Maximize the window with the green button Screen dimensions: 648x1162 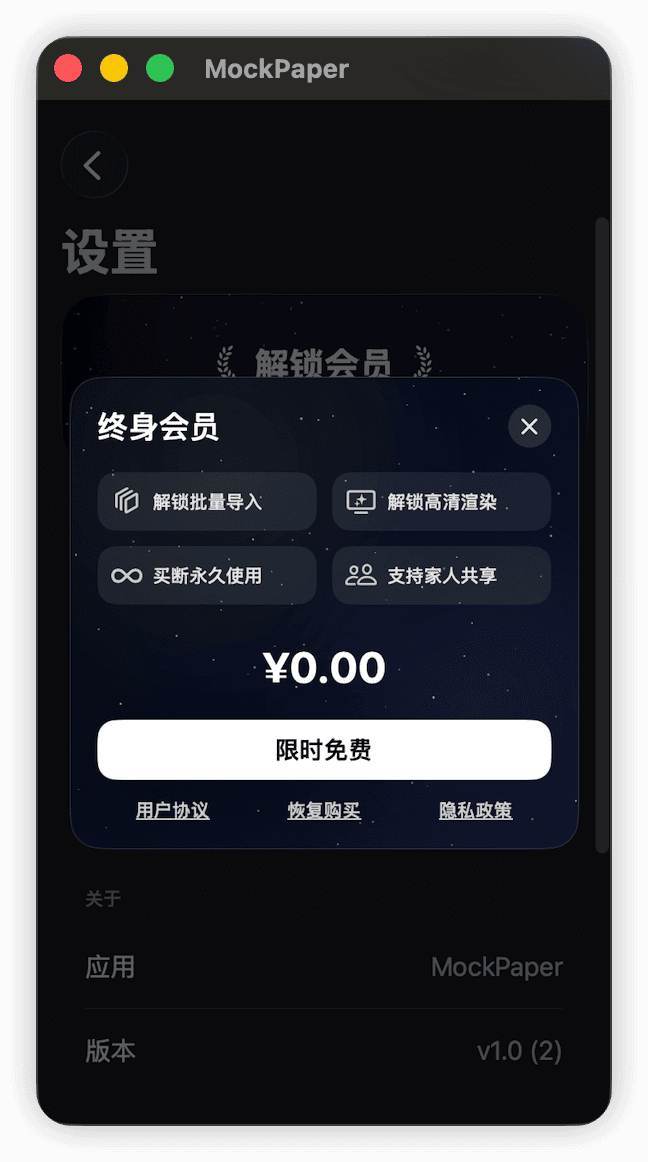click(160, 69)
